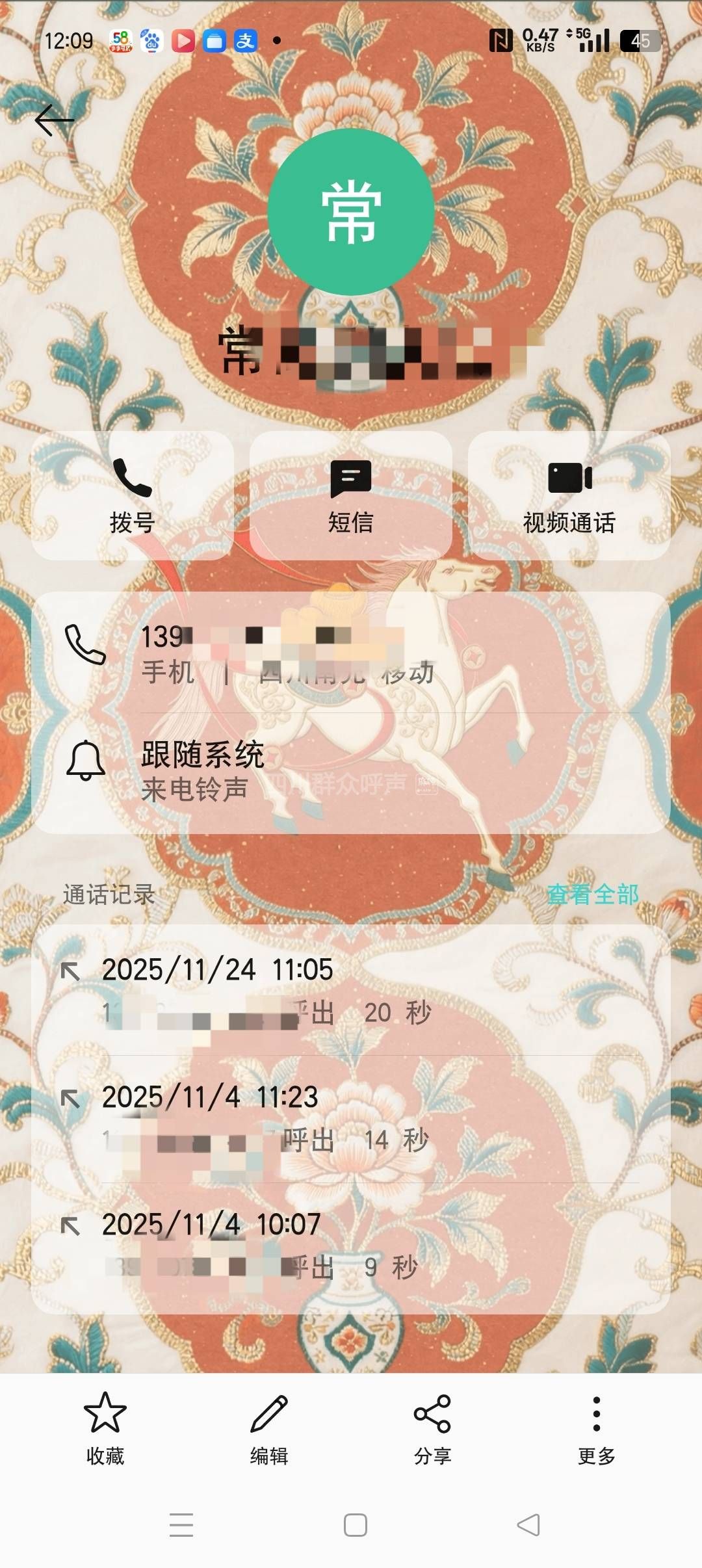Tap 拨号 to call this contact
The image size is (702, 1568).
[133, 495]
